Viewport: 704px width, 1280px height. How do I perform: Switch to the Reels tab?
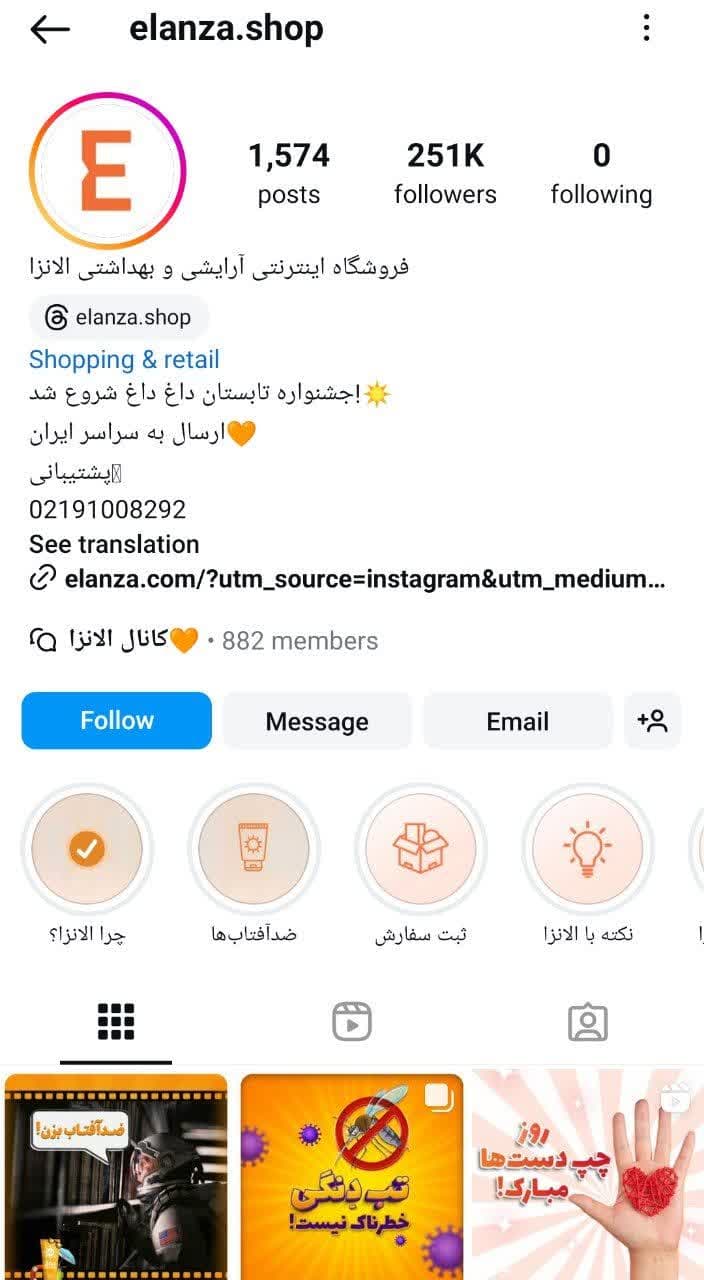point(352,1022)
